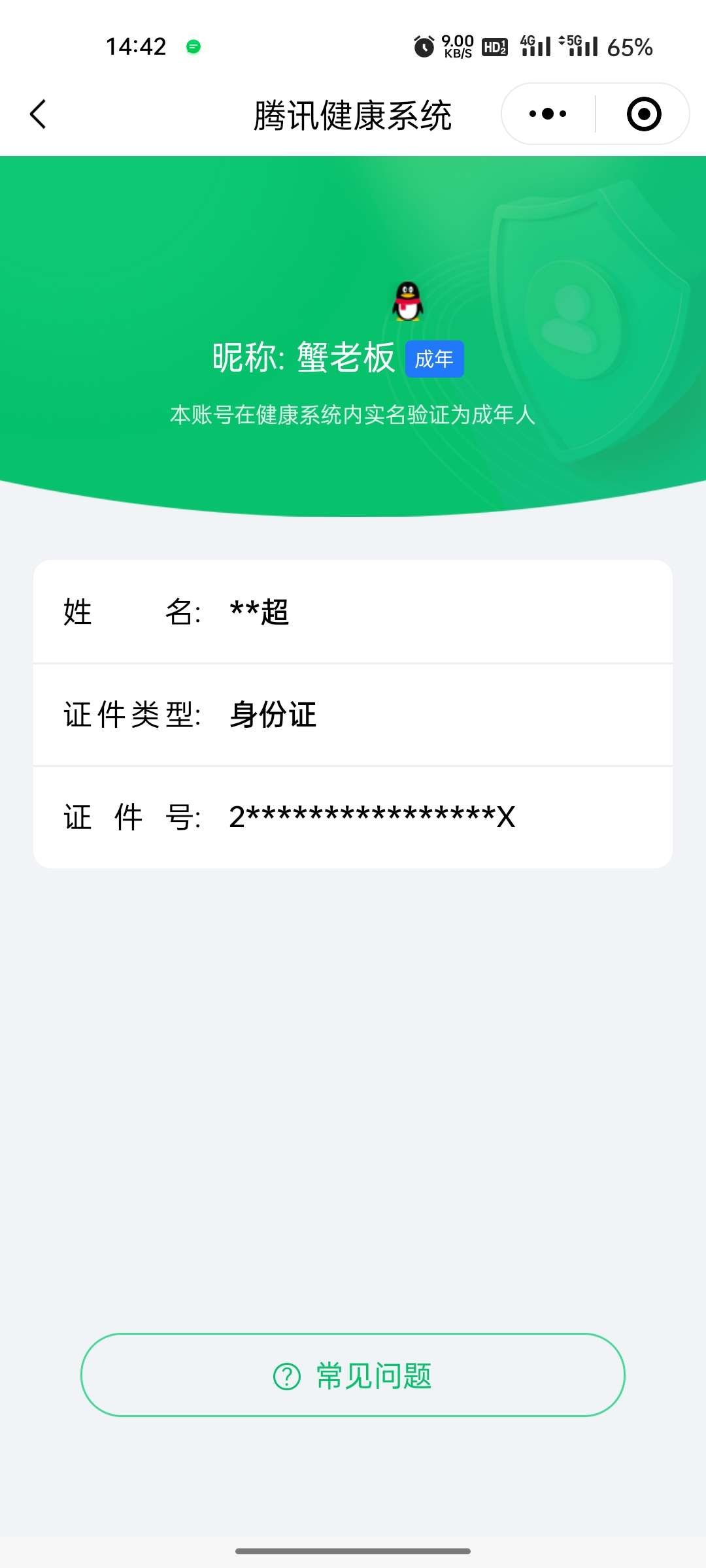Tap the alarm clock status bar icon
706x1568 pixels.
pyautogui.click(x=424, y=46)
